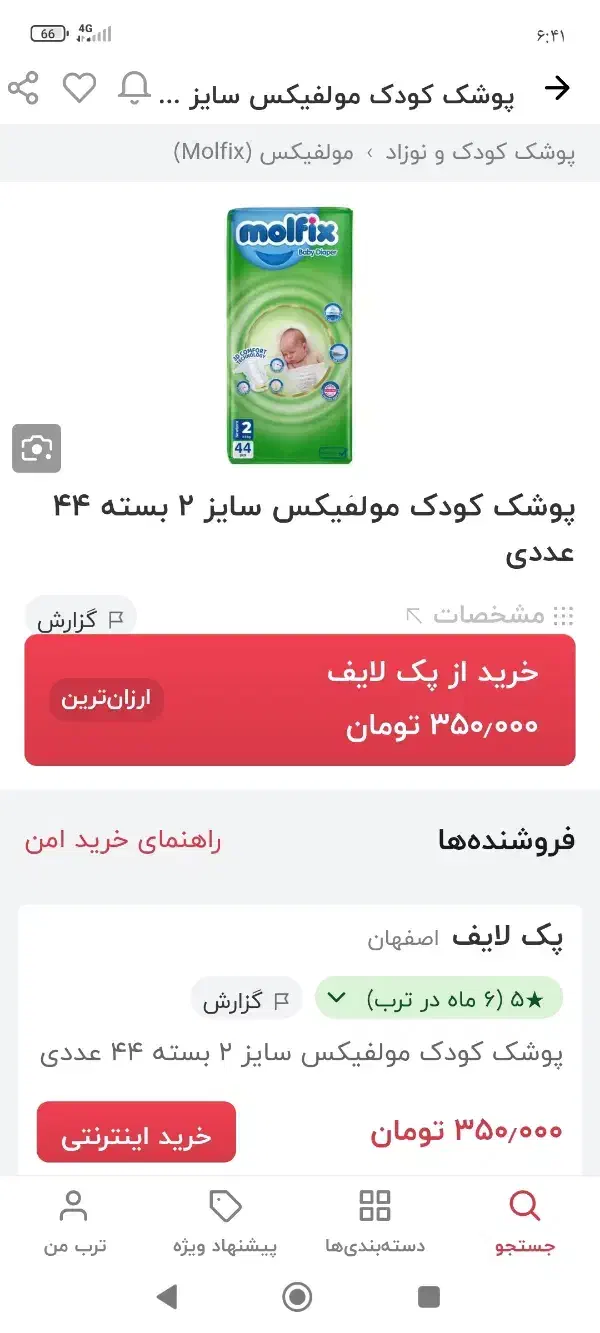The height and width of the screenshot is (1333, 600).
Task: Set a price alert with the bell icon
Action: coord(134,88)
